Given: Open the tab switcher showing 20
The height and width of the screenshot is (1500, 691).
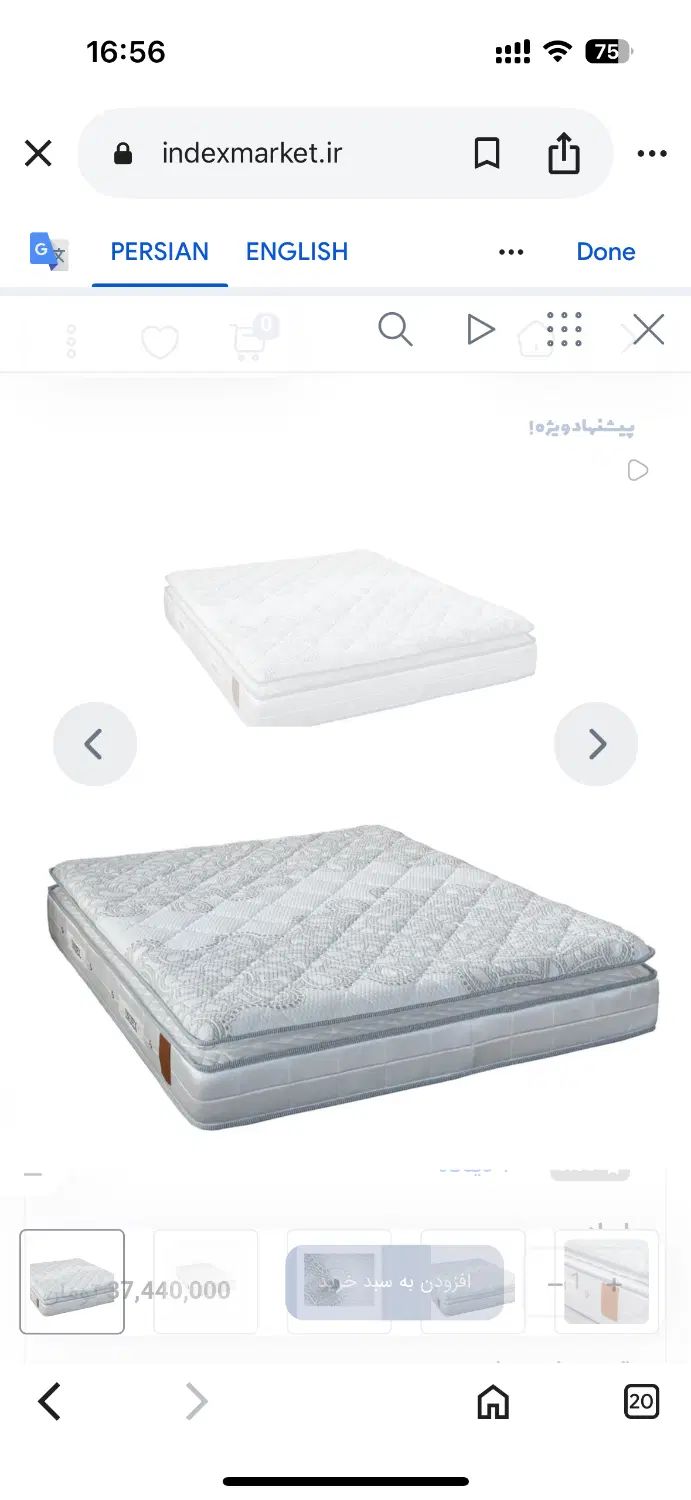Looking at the screenshot, I should click(x=641, y=1402).
